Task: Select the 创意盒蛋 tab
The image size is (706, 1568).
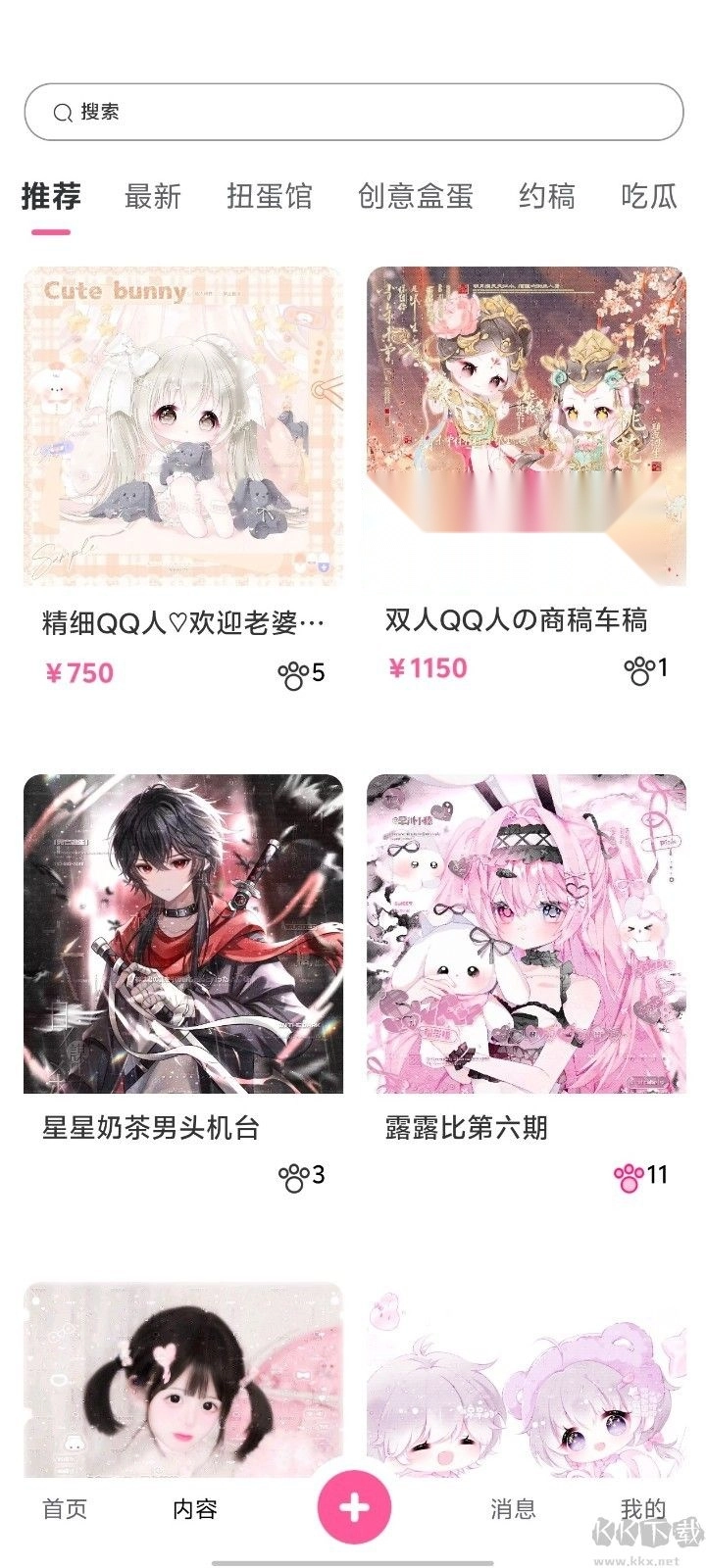Action: (x=415, y=196)
